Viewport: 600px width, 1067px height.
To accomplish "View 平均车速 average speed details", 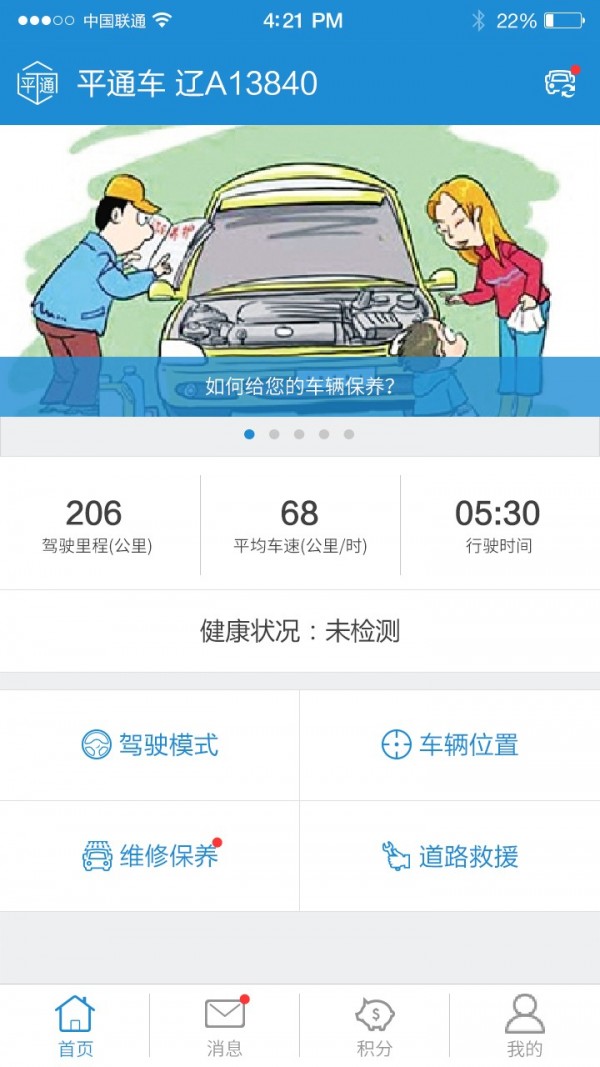I will [300, 526].
